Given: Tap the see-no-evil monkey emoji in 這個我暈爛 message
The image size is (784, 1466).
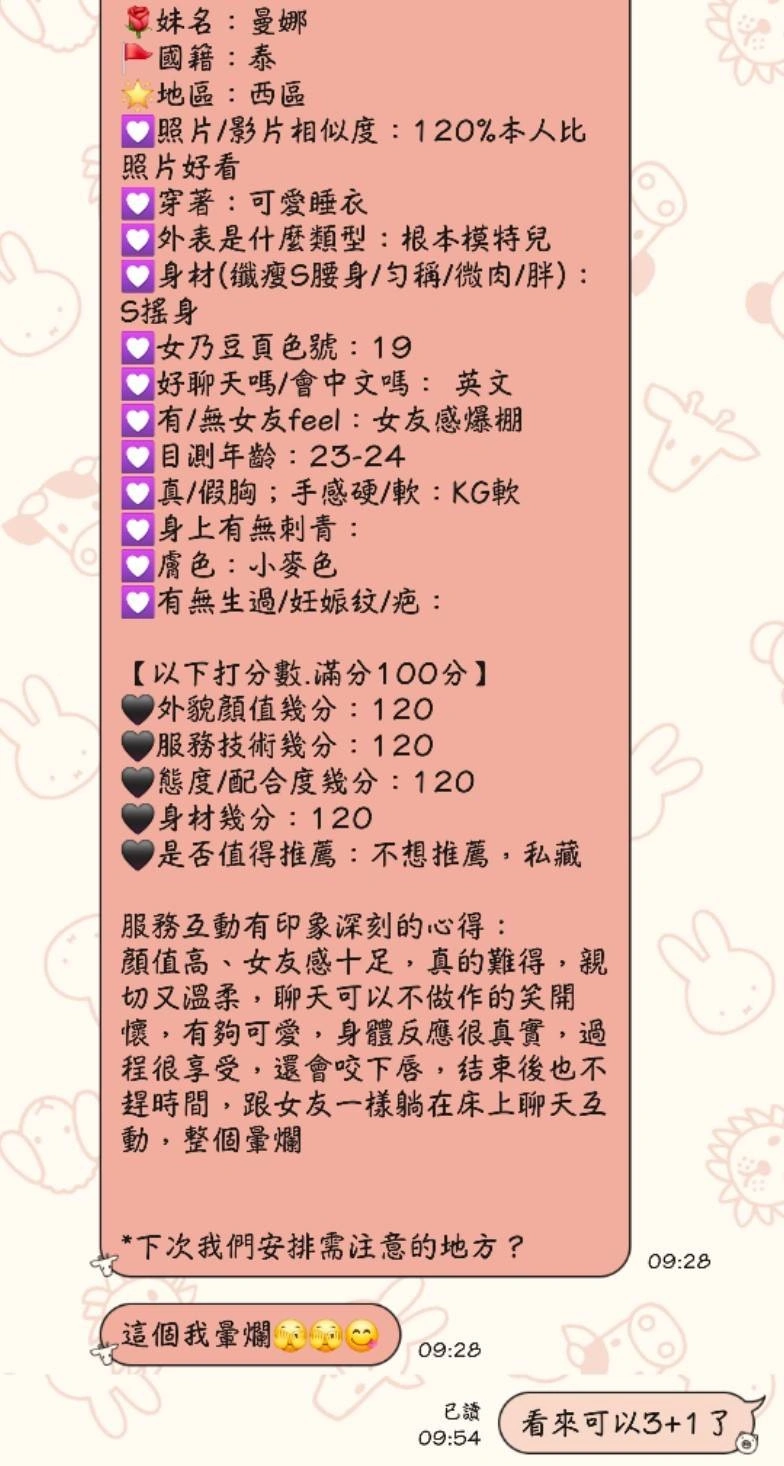Looking at the screenshot, I should click(x=291, y=1334).
